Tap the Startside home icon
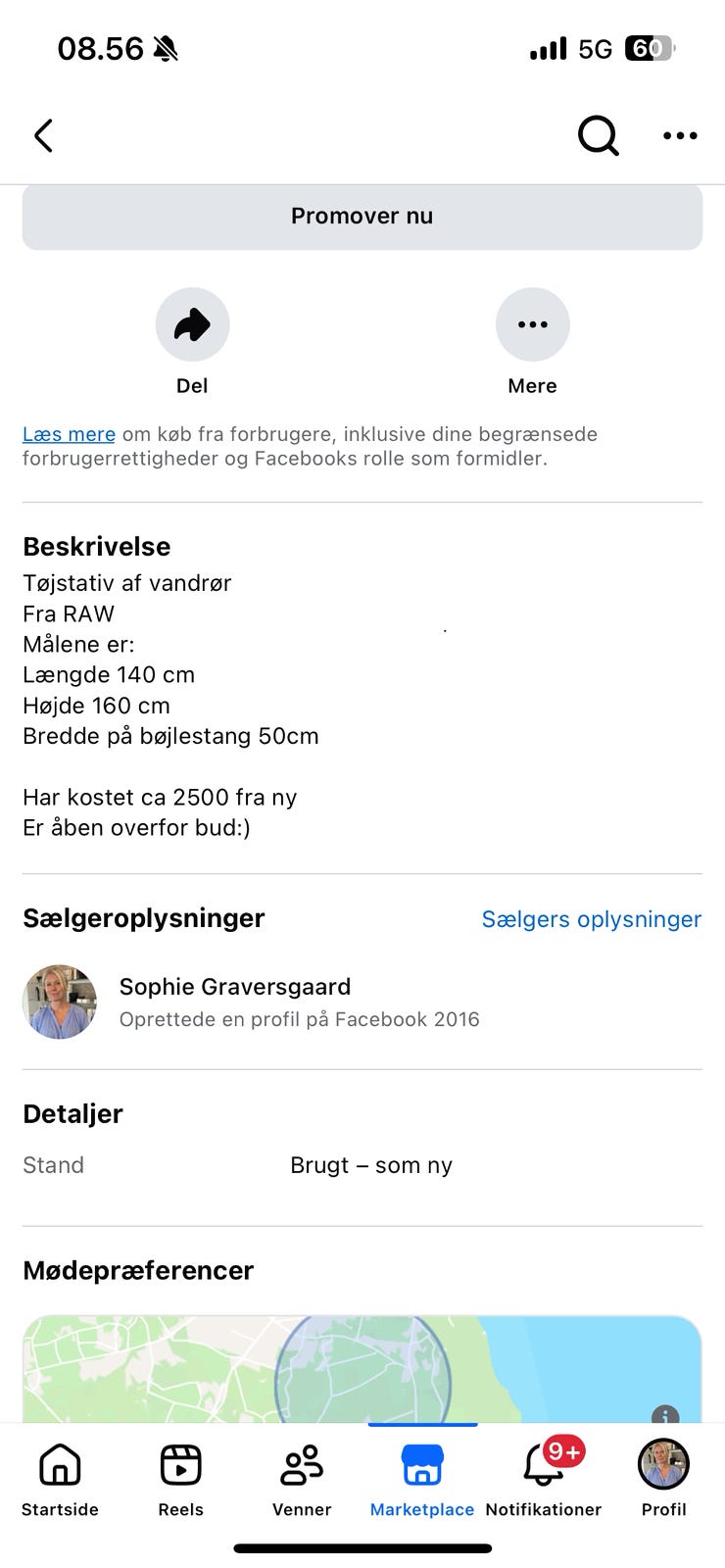The image size is (725, 1568). coord(59,1465)
